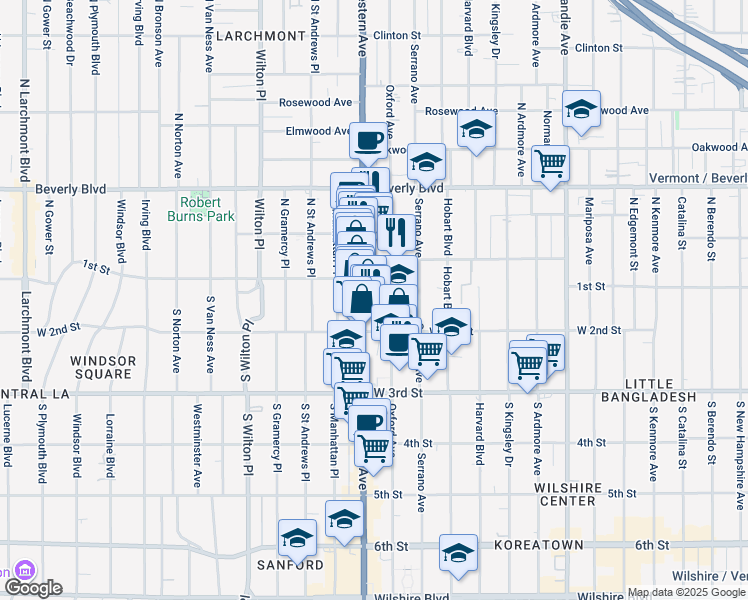Open the school marker beside Hobart Blvd near Rosewood

coord(477,129)
